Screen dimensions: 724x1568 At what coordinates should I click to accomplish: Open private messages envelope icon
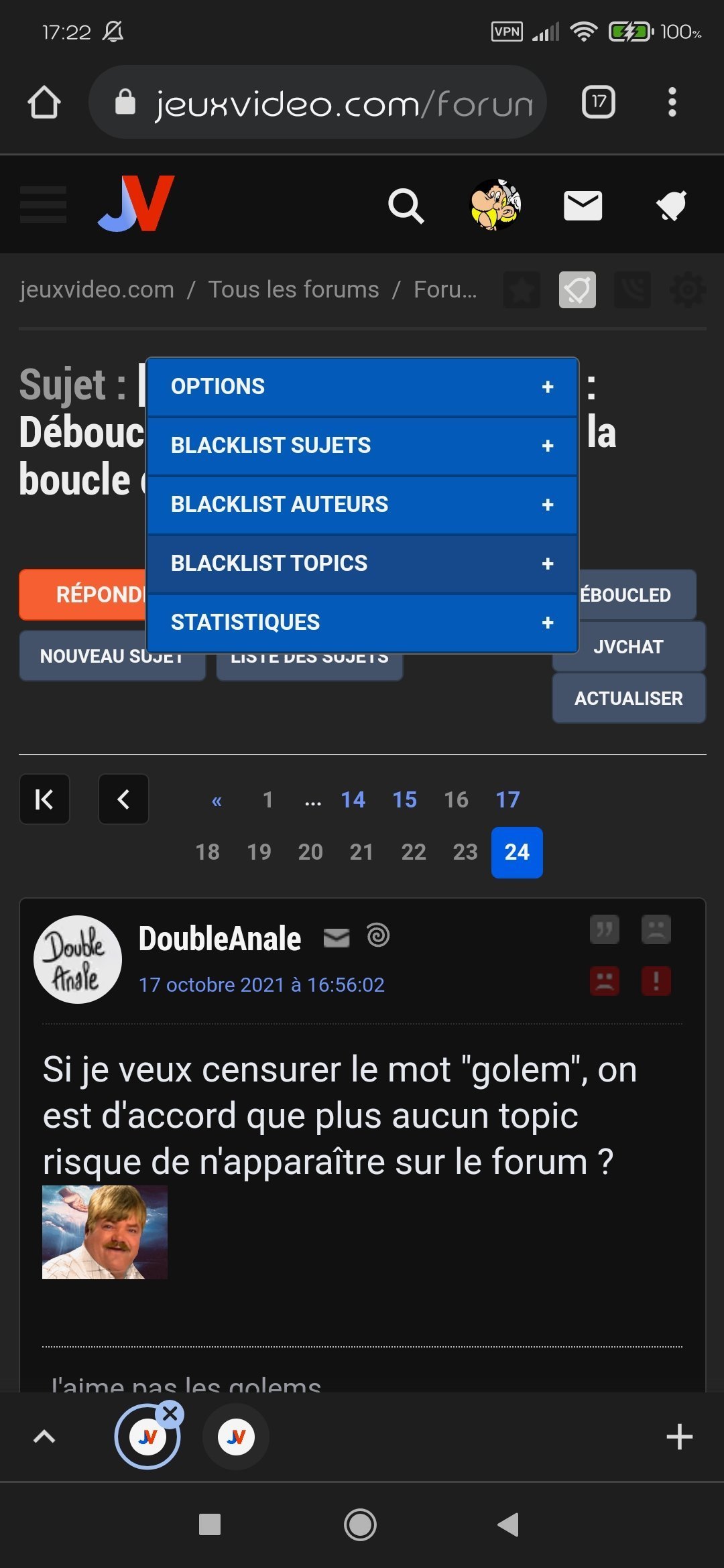click(x=583, y=205)
